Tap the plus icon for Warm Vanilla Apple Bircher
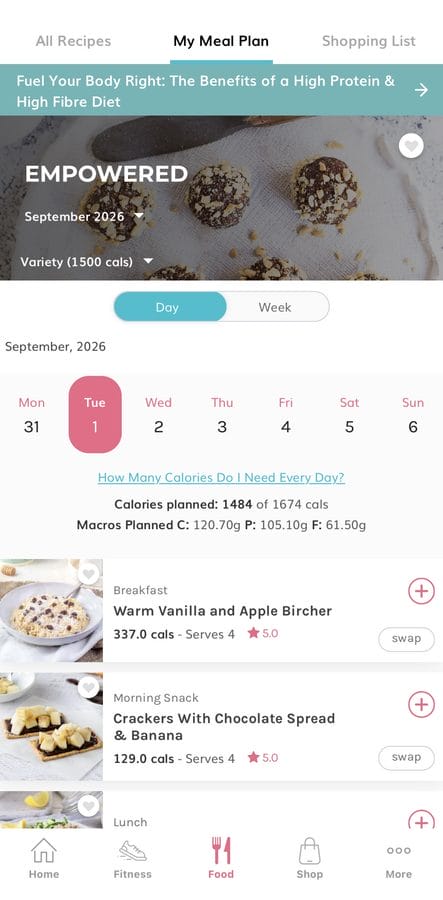Image resolution: width=443 pixels, height=900 pixels. coord(421,591)
